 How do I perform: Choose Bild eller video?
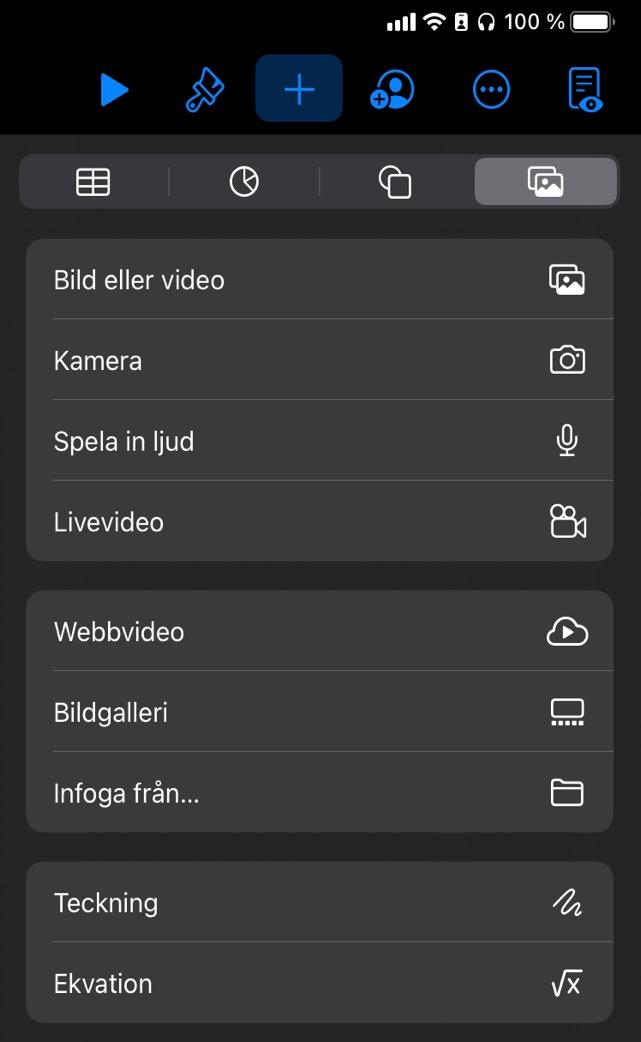tap(319, 280)
